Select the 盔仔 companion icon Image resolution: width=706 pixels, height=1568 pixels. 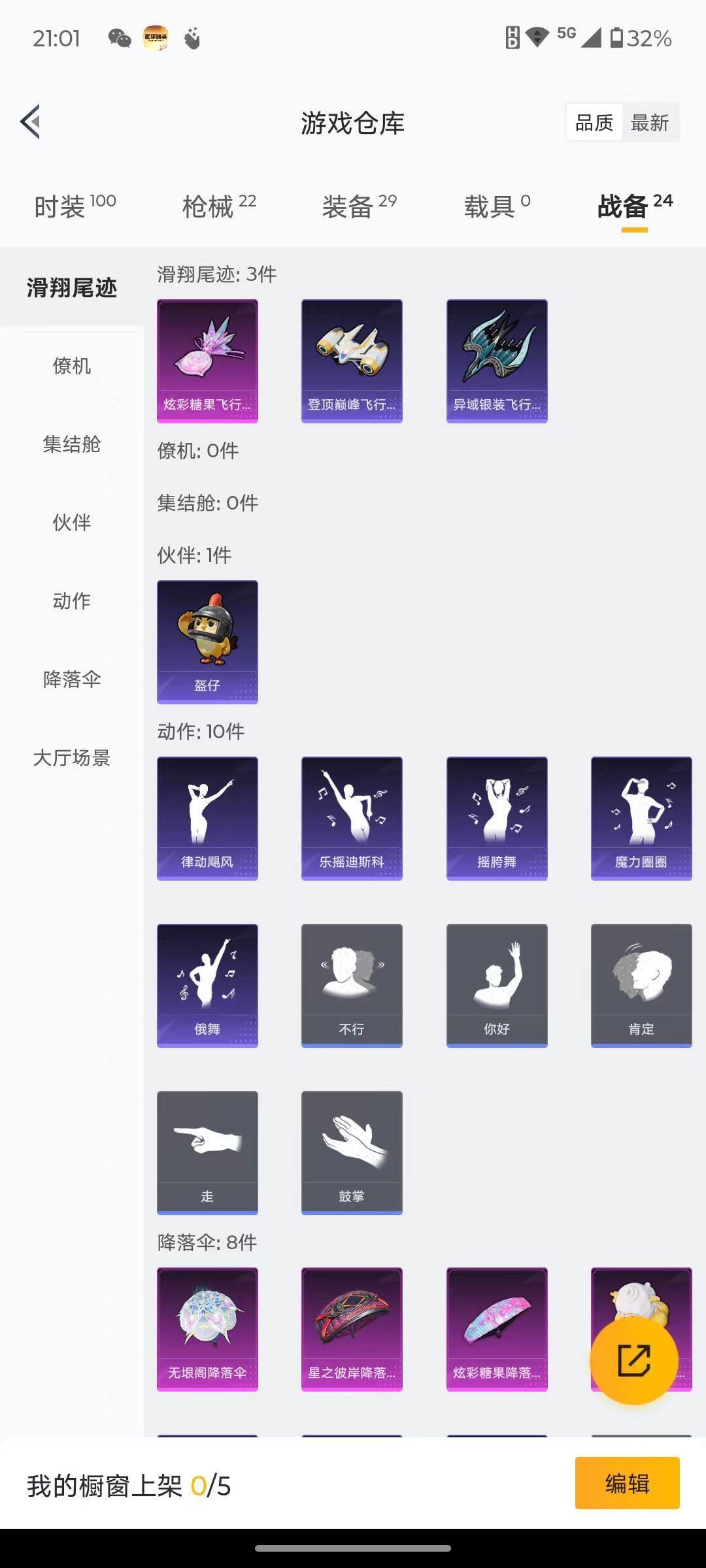tap(207, 642)
